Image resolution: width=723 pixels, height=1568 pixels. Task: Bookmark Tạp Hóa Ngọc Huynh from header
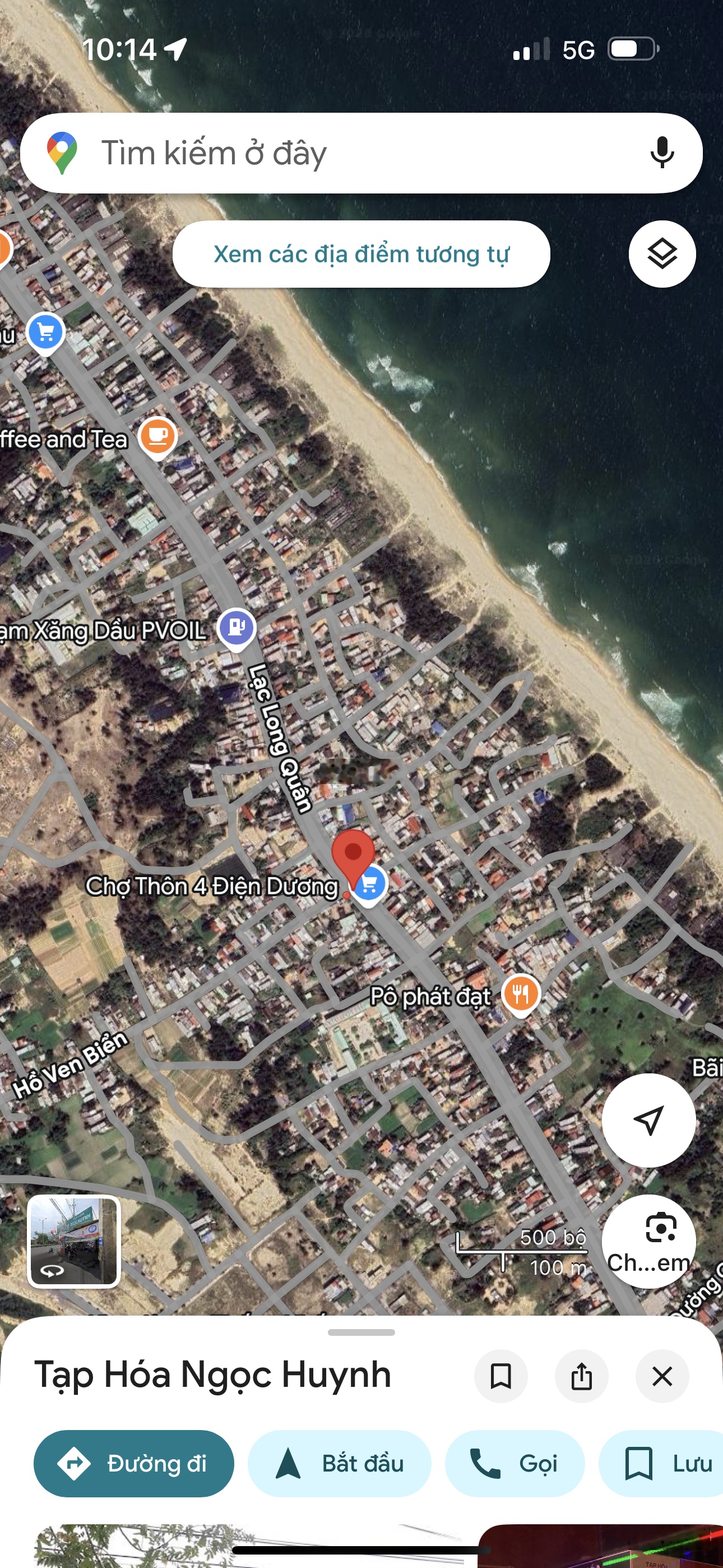point(501,1376)
